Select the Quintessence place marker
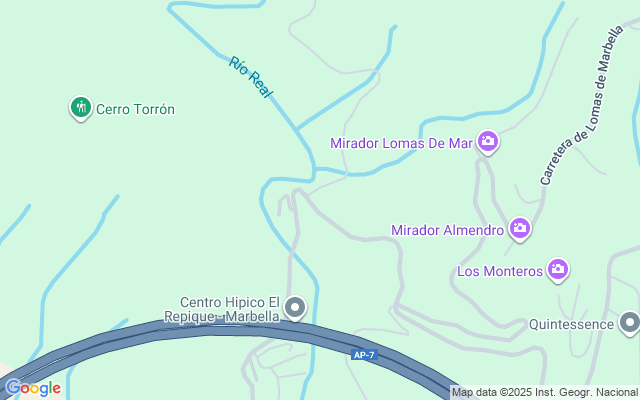Image resolution: width=640 pixels, height=400 pixels. (629, 324)
